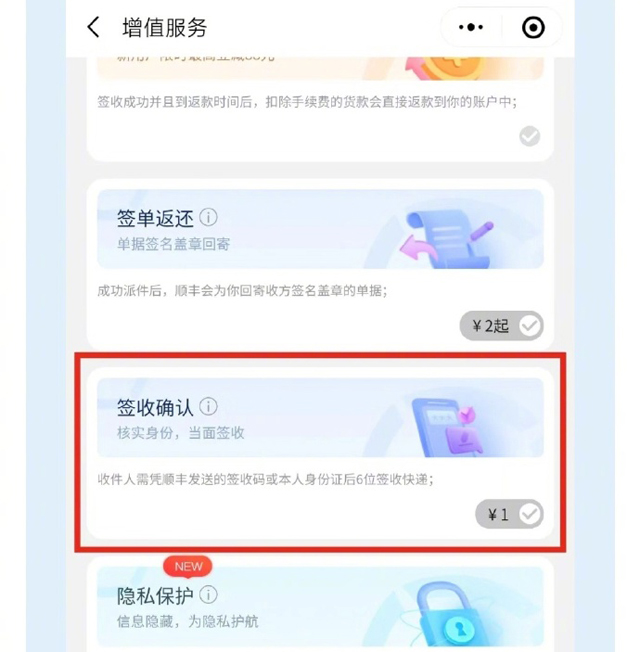Select the 签单返还 ¥2起 checkbox

tap(530, 325)
